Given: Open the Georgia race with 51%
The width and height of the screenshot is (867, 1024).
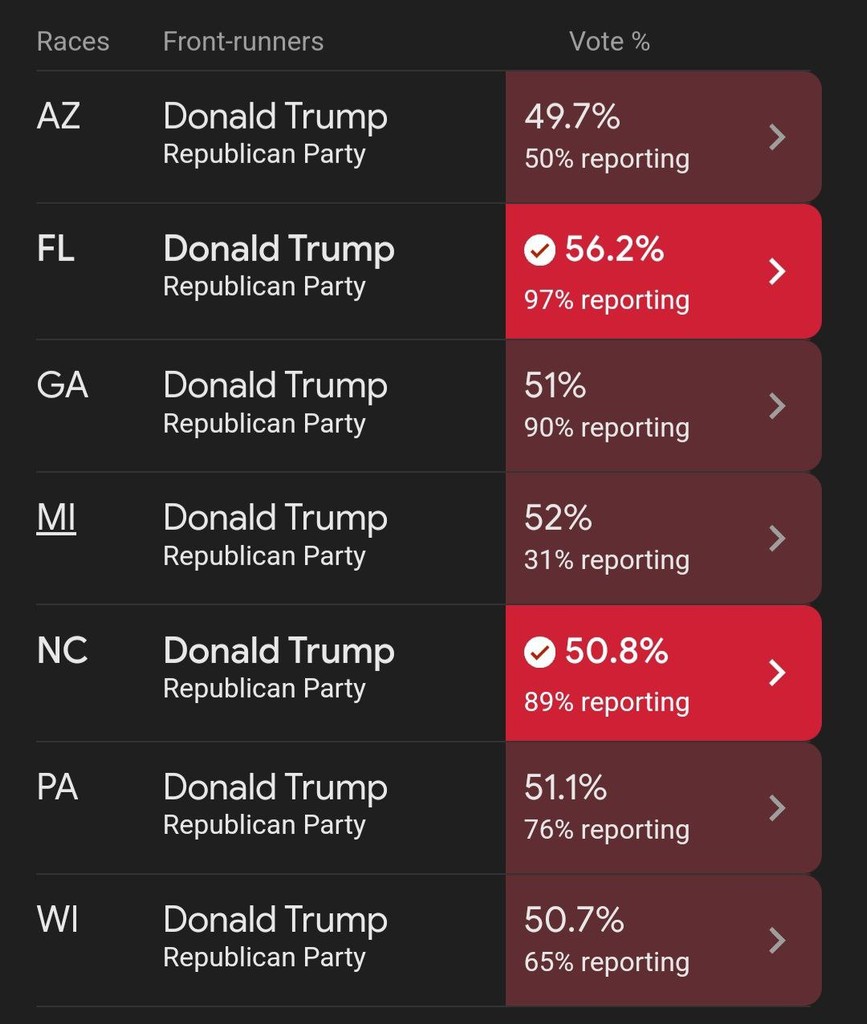Looking at the screenshot, I should coord(662,405).
